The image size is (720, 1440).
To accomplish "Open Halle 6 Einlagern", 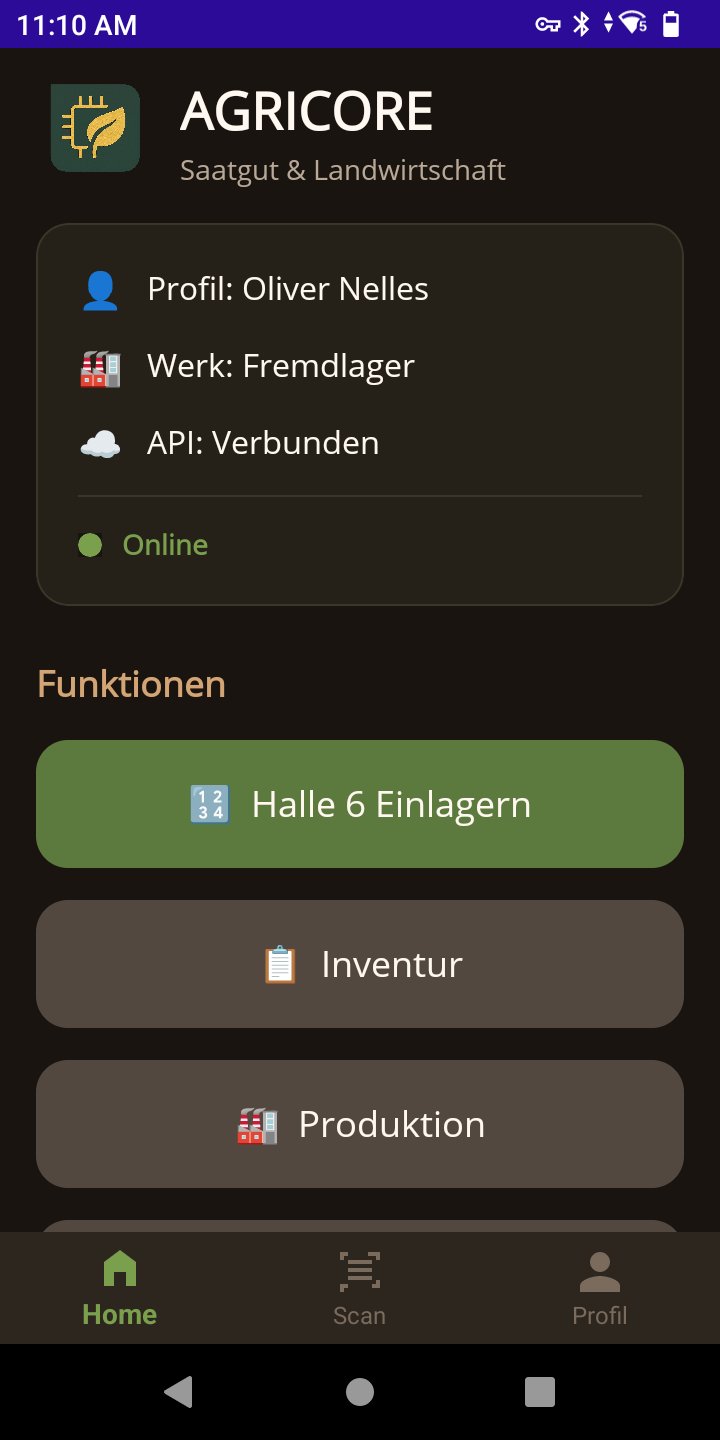I will (360, 803).
